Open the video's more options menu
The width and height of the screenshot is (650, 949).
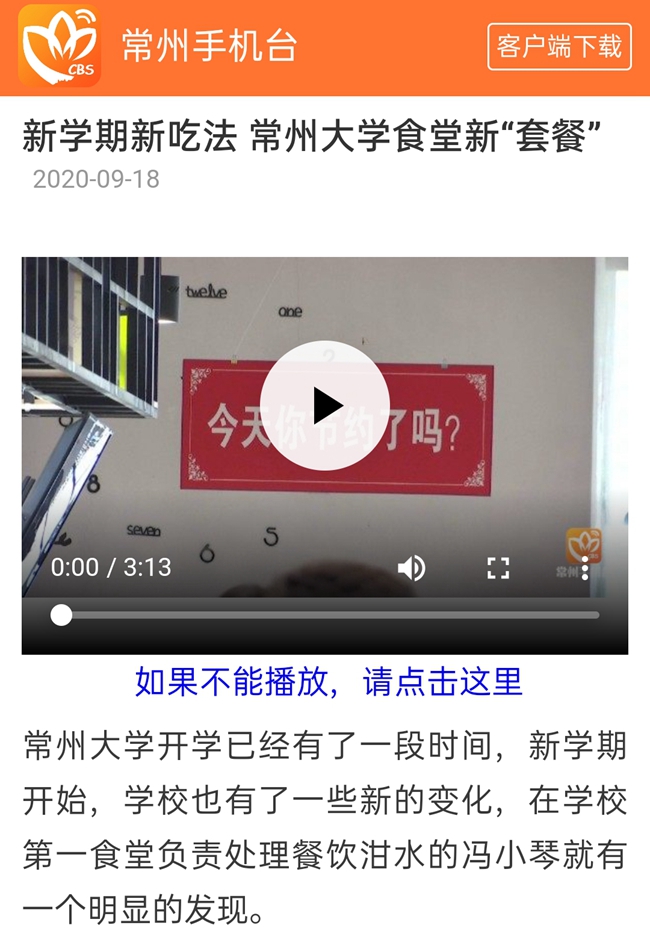[585, 568]
